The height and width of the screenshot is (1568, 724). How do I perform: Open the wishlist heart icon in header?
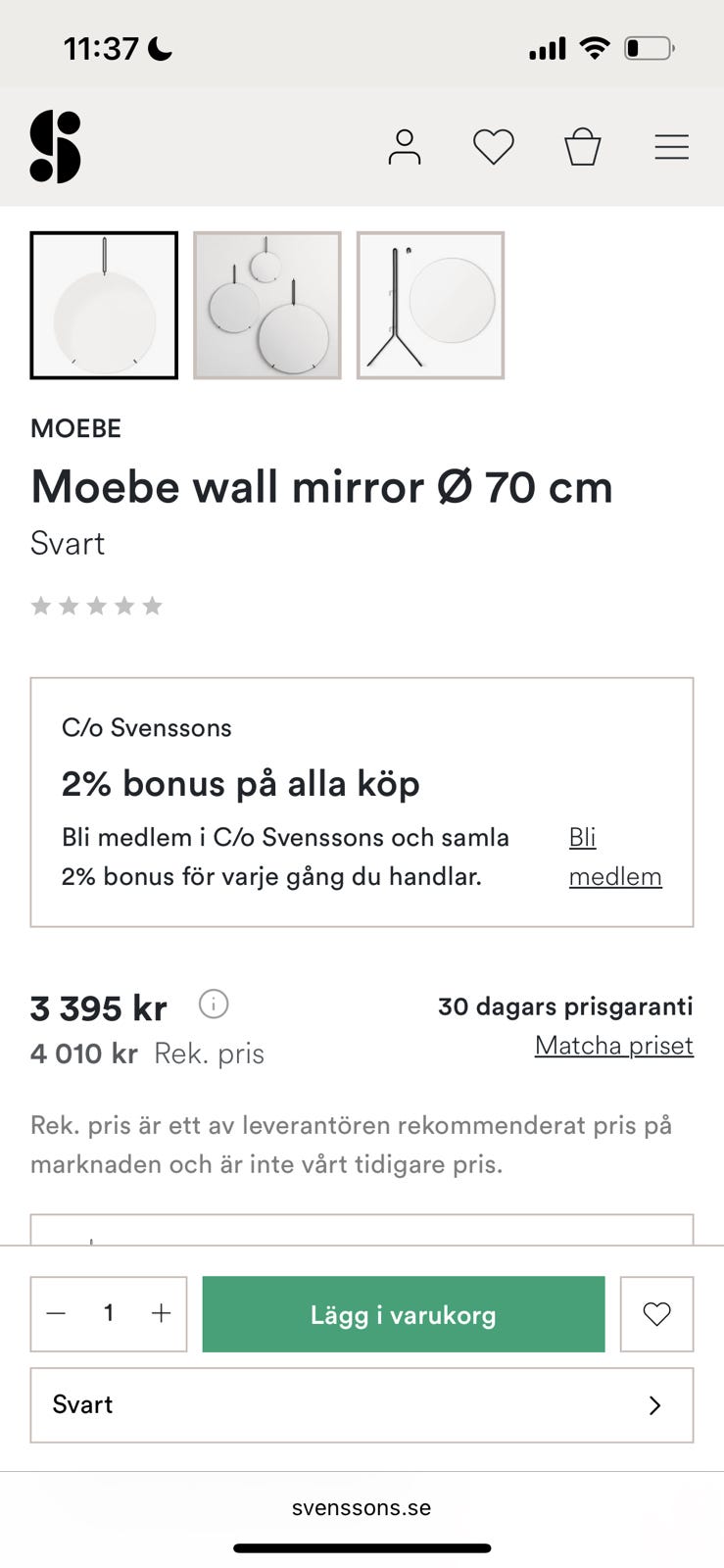(494, 145)
